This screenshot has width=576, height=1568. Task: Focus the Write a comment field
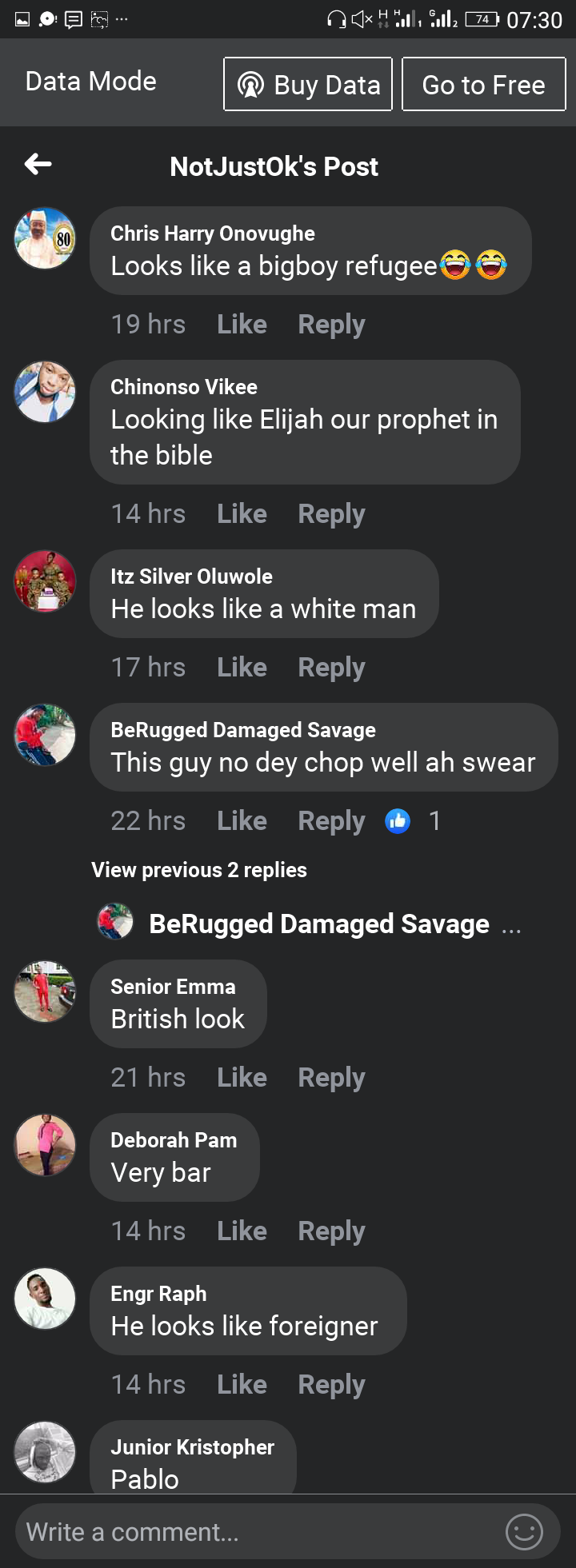tap(256, 1532)
